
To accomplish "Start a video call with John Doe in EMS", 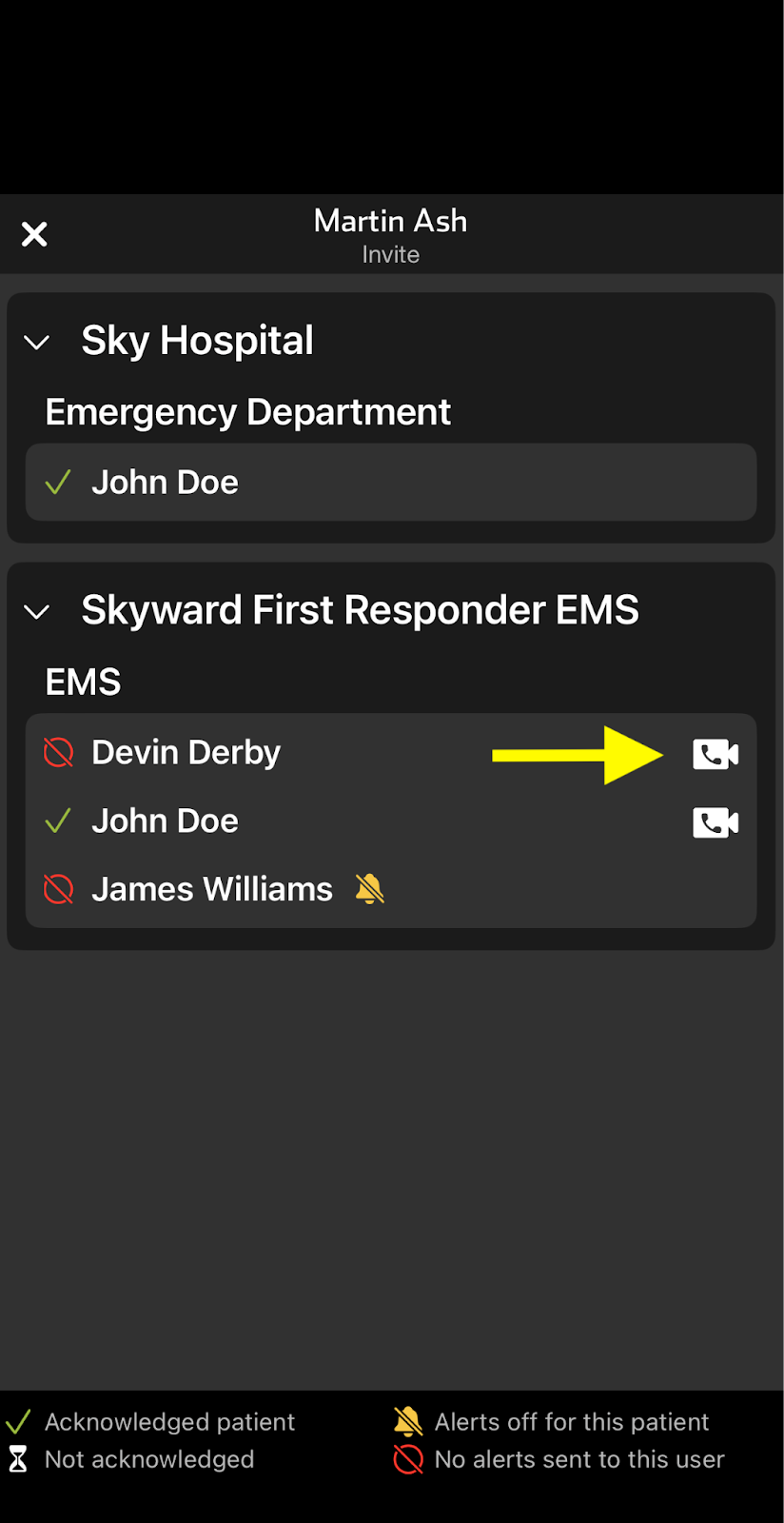I will (x=715, y=822).
